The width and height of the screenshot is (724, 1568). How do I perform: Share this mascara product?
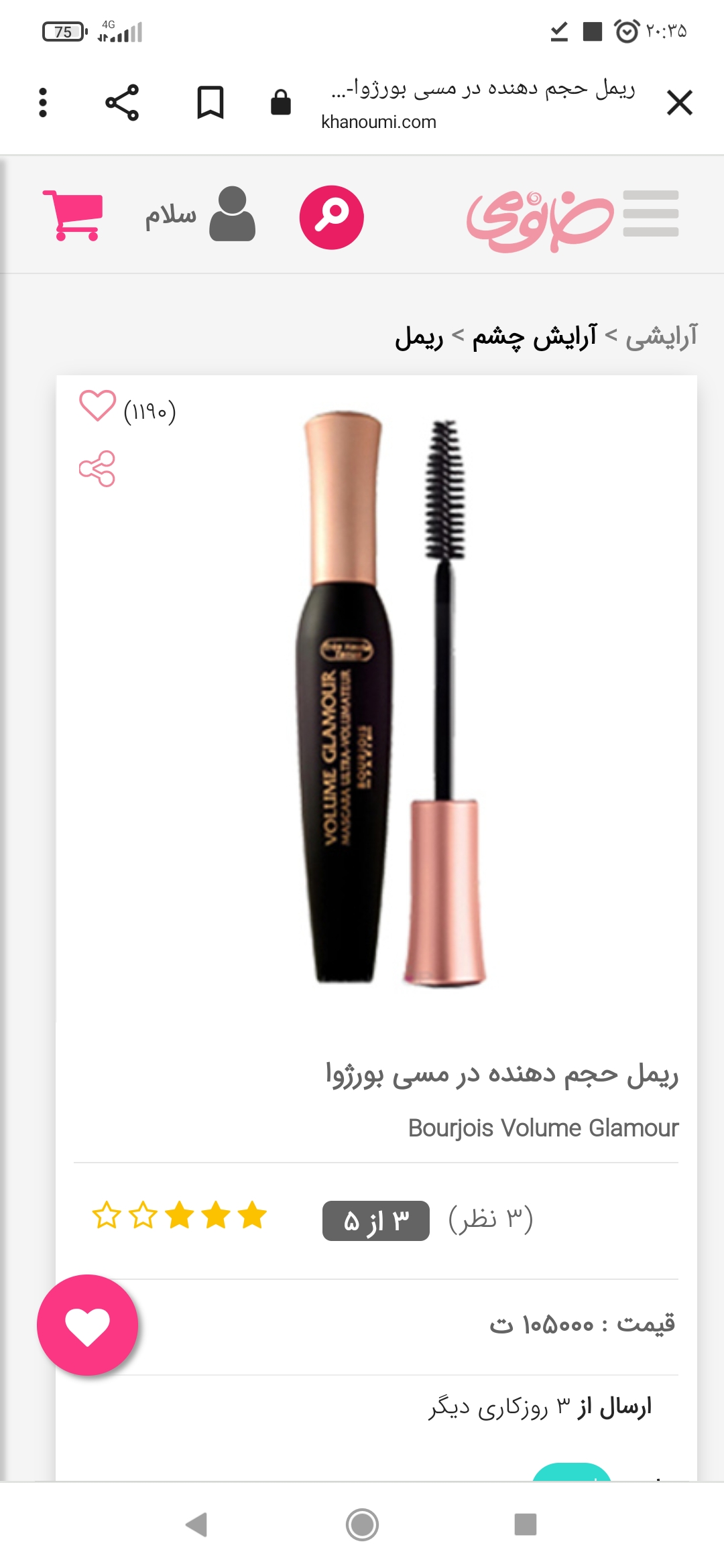pyautogui.click(x=97, y=468)
